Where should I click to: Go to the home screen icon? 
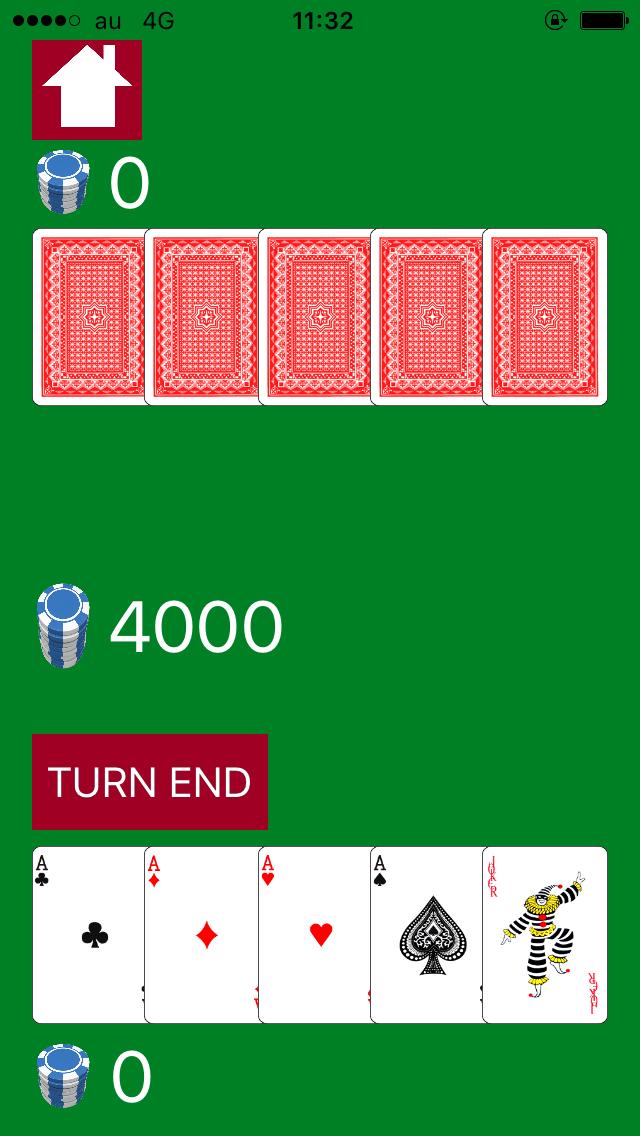pyautogui.click(x=87, y=89)
